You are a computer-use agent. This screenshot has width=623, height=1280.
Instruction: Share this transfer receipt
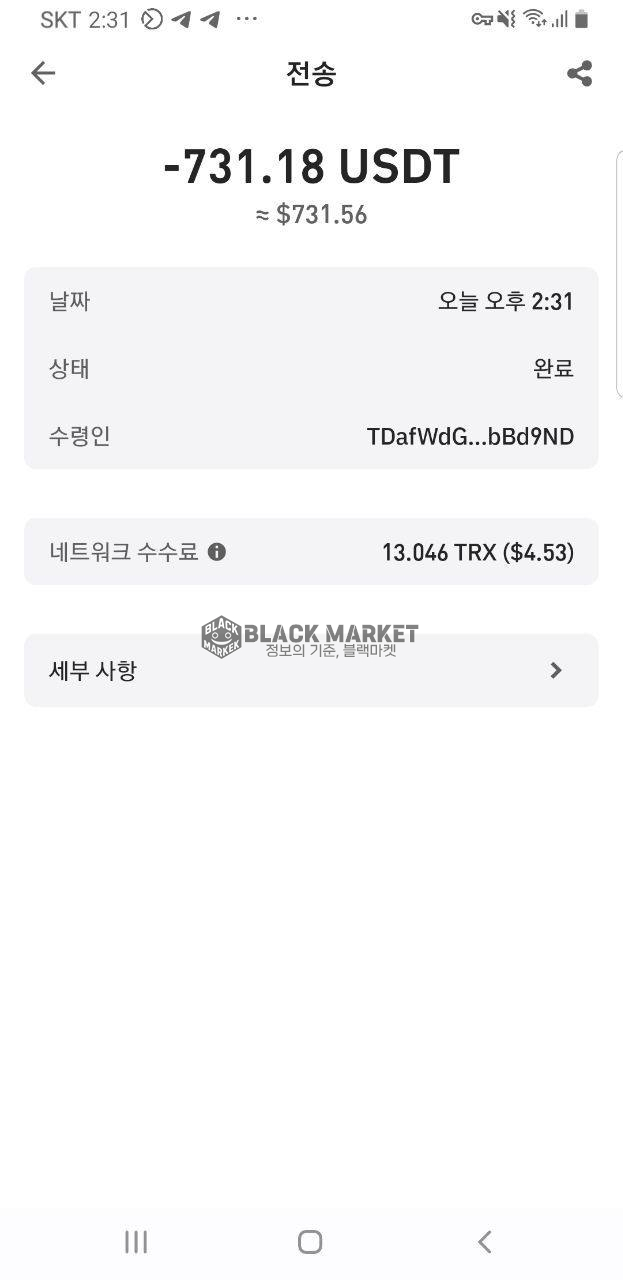[579, 73]
